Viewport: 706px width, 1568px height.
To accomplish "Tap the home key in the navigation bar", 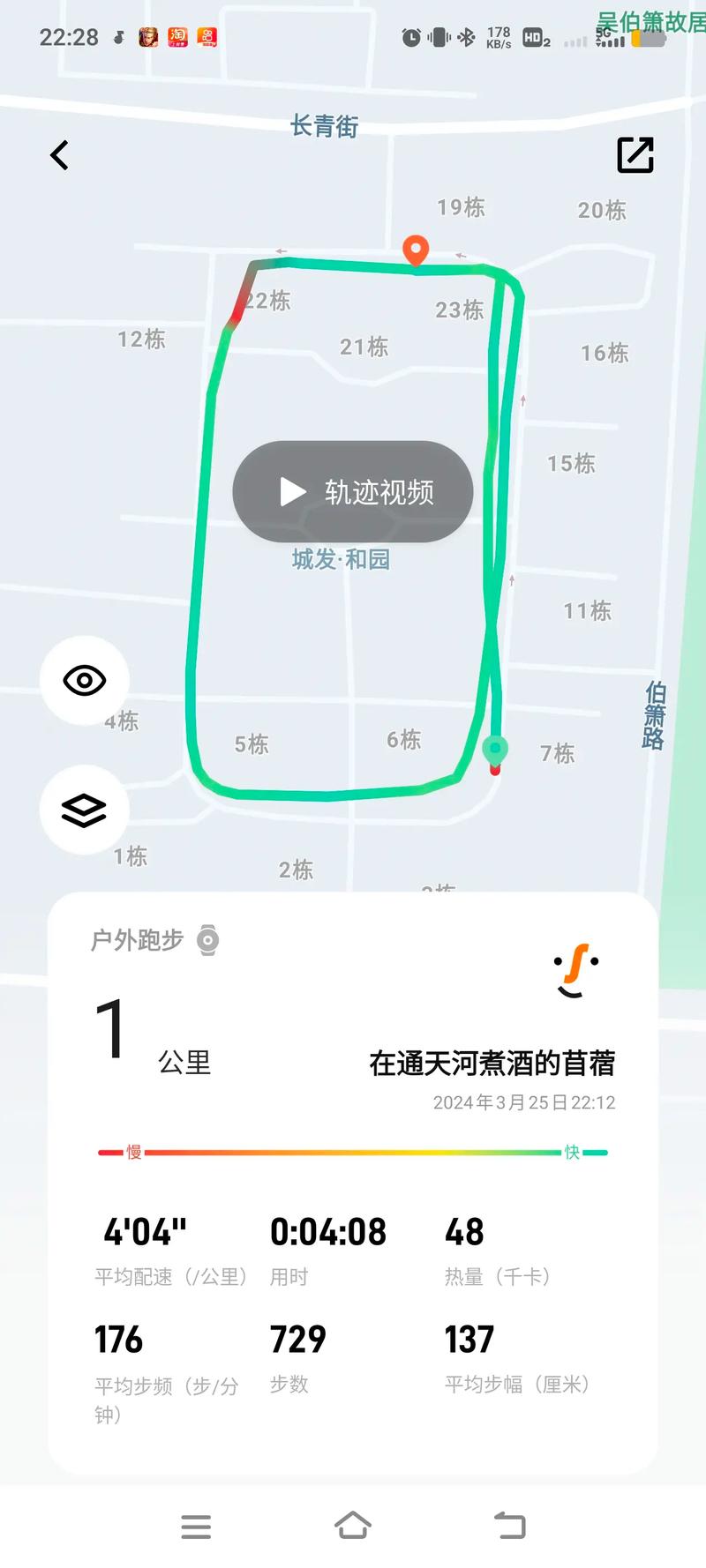I will (353, 1527).
